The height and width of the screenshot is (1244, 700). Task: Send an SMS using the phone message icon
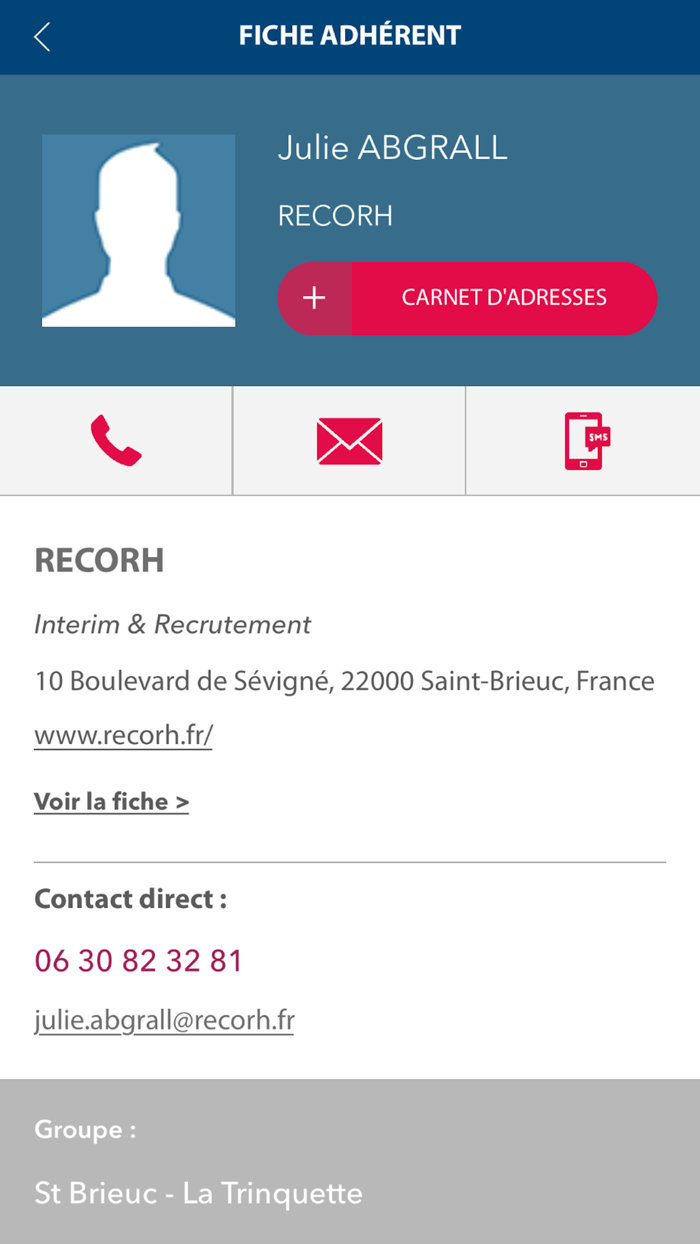[x=586, y=441]
